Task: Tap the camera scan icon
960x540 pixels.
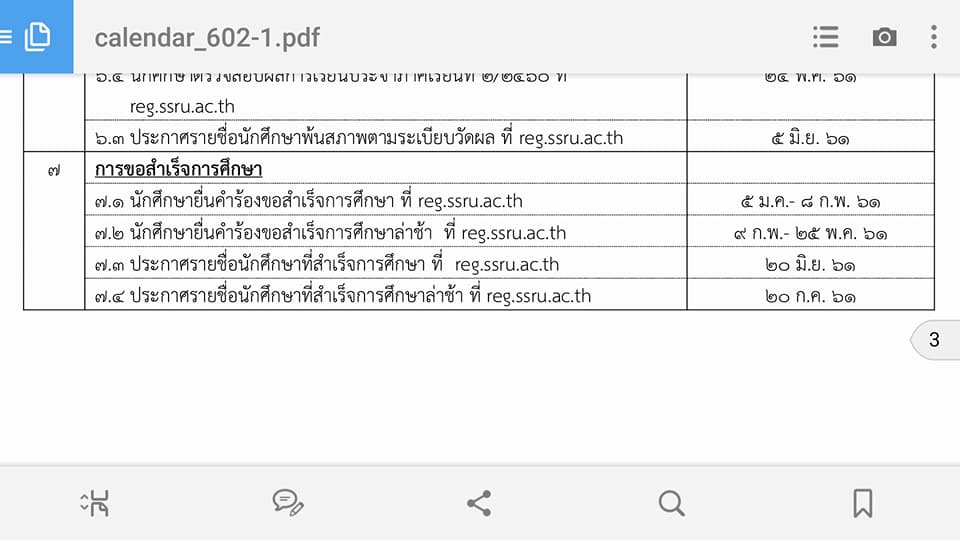Action: click(884, 37)
